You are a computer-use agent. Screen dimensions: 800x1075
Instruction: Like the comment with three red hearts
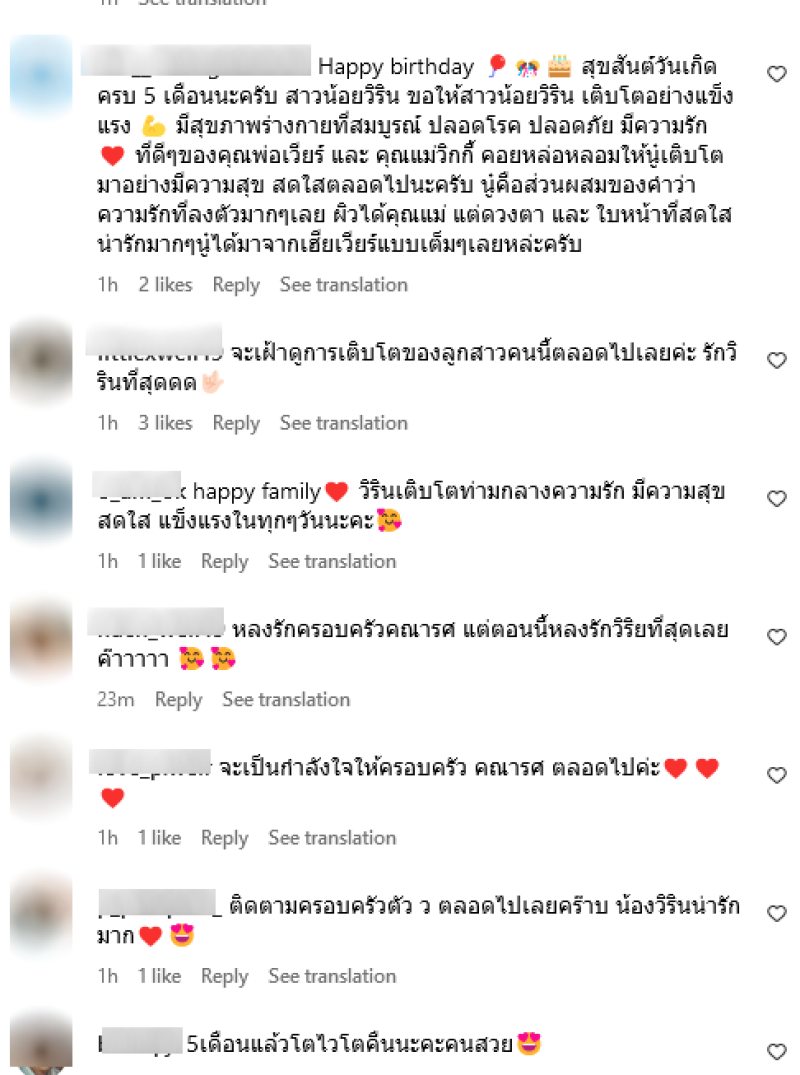776,775
